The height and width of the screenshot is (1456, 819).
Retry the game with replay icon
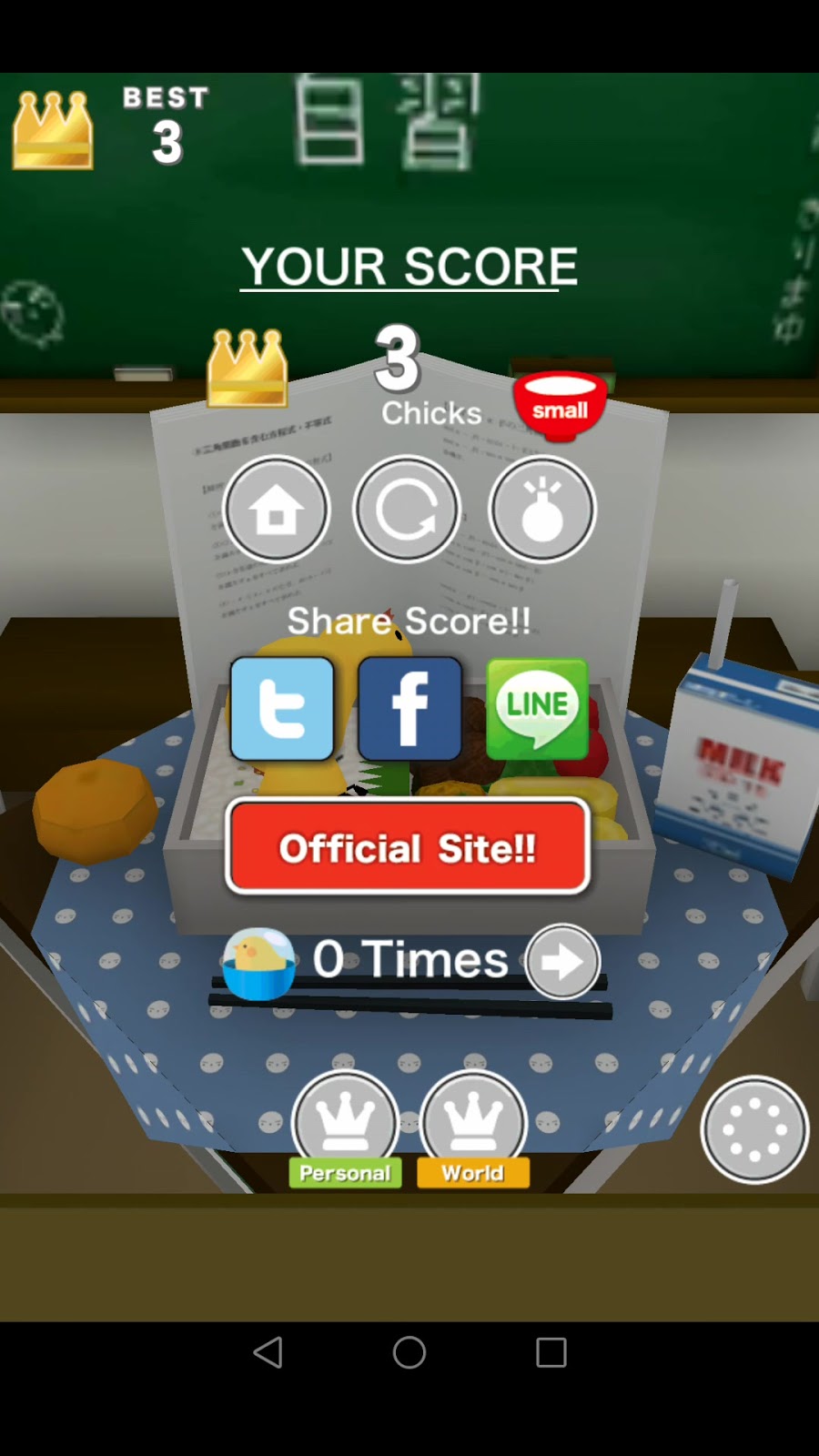[x=407, y=510]
